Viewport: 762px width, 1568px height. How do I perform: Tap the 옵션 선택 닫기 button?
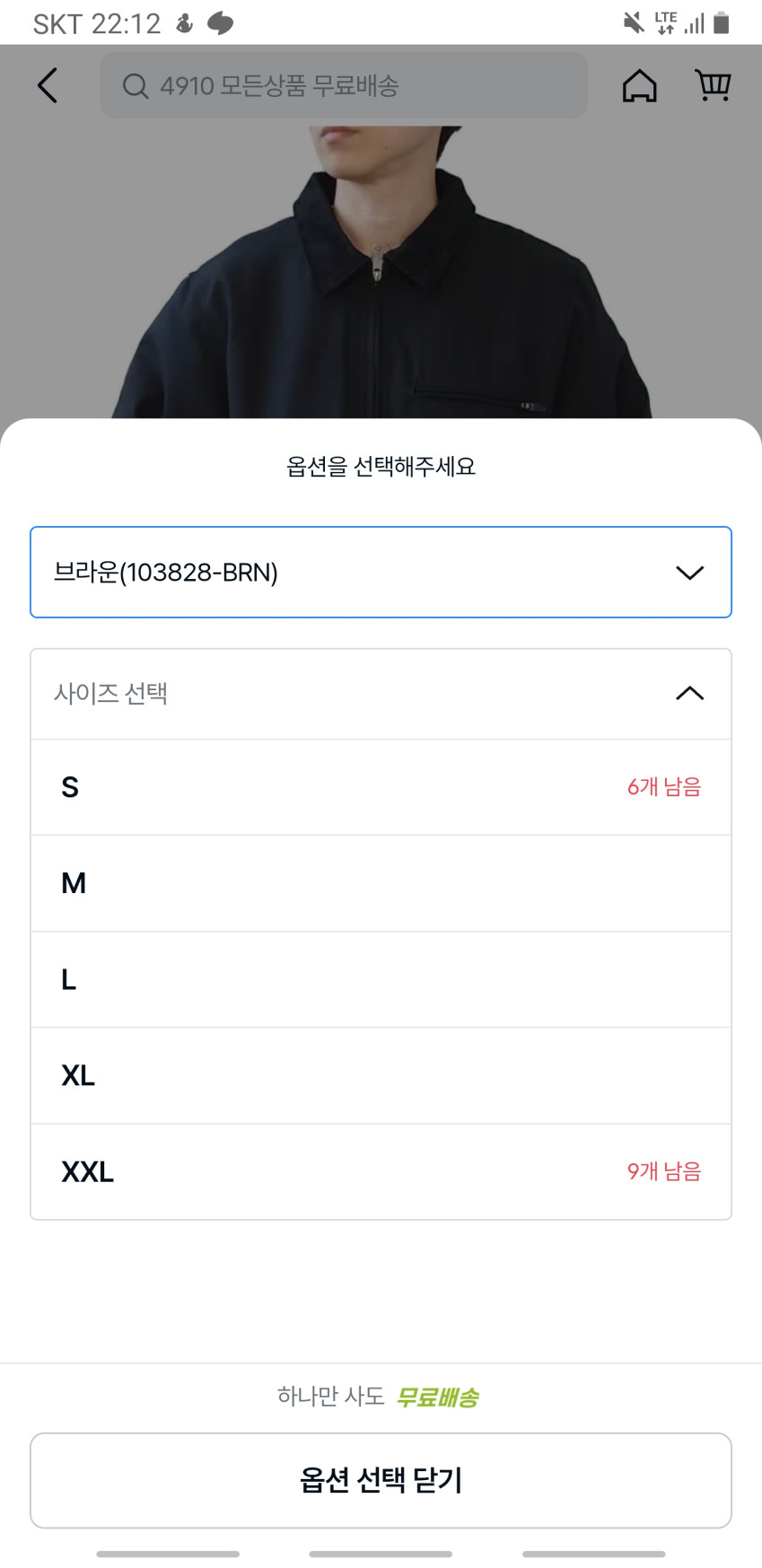381,1480
